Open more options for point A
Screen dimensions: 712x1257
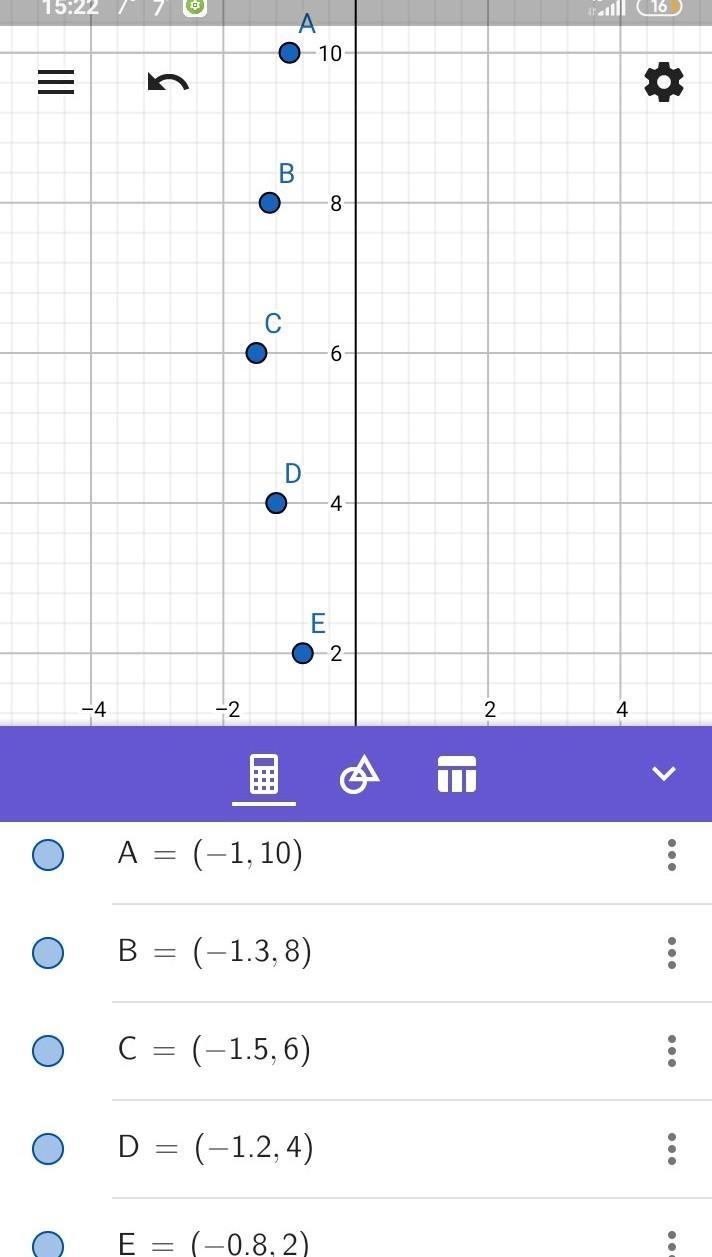(x=672, y=855)
